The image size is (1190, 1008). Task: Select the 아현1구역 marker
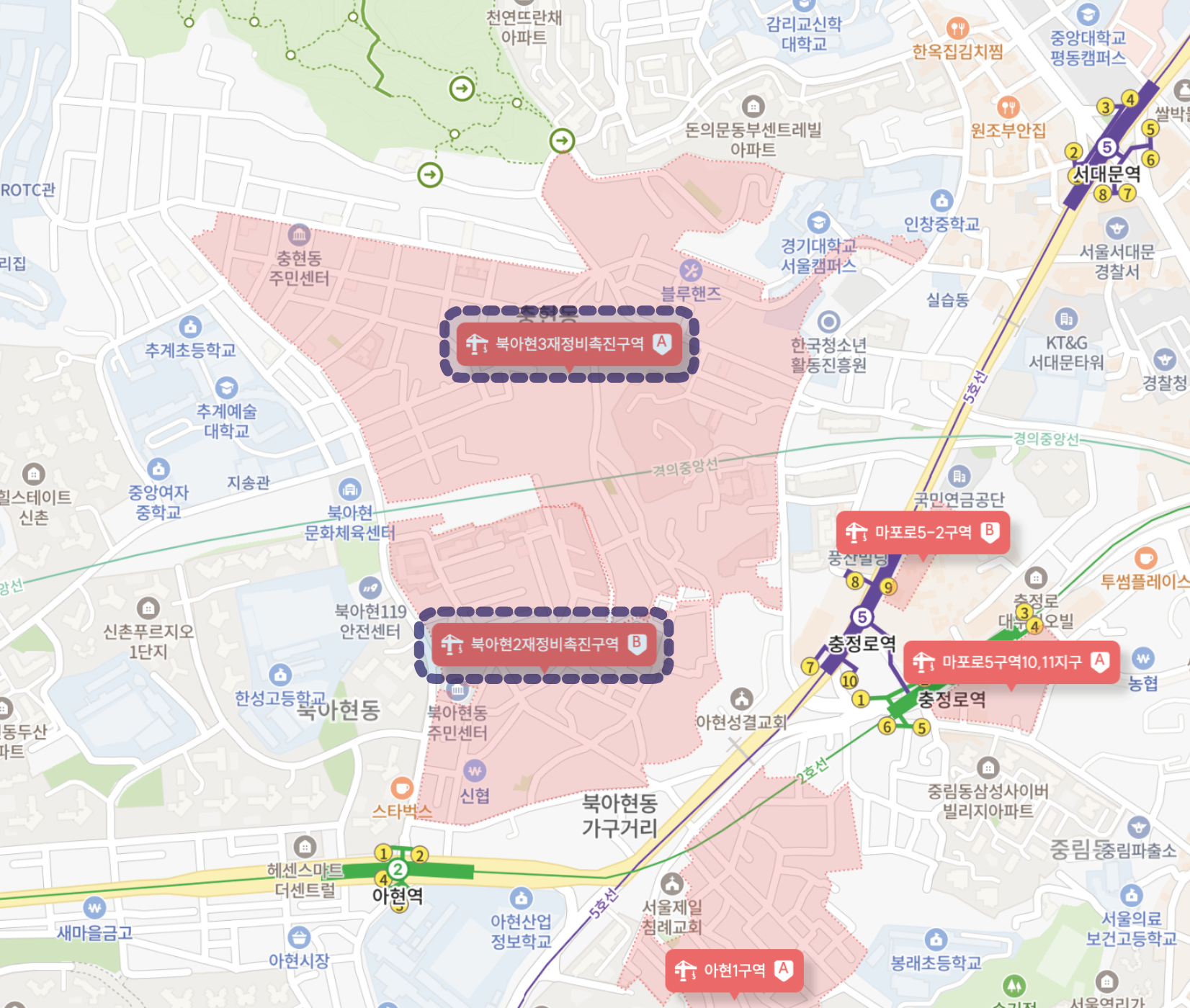point(734,971)
